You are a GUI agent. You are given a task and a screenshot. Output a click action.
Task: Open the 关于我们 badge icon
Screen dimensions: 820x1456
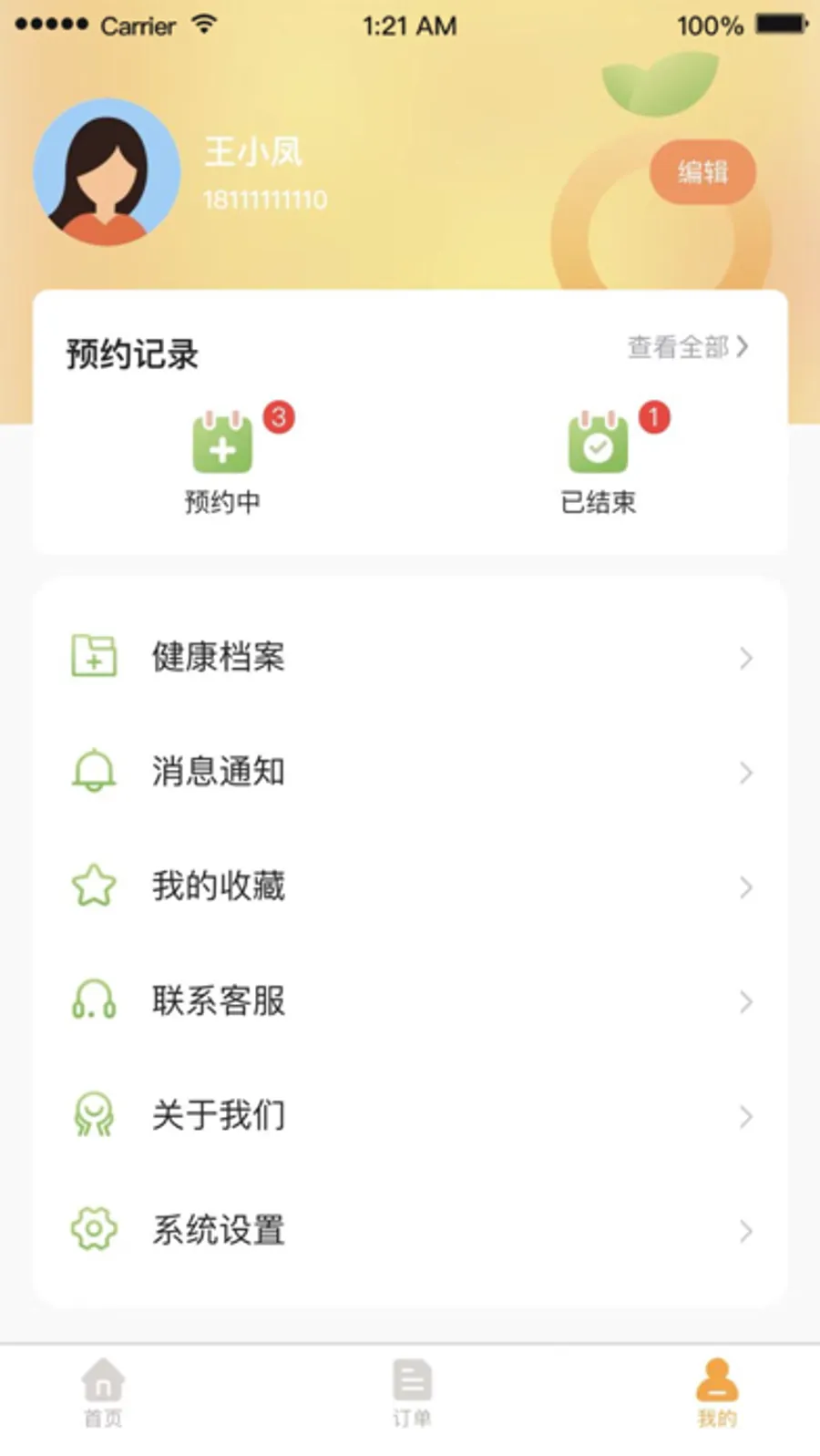coord(94,1115)
